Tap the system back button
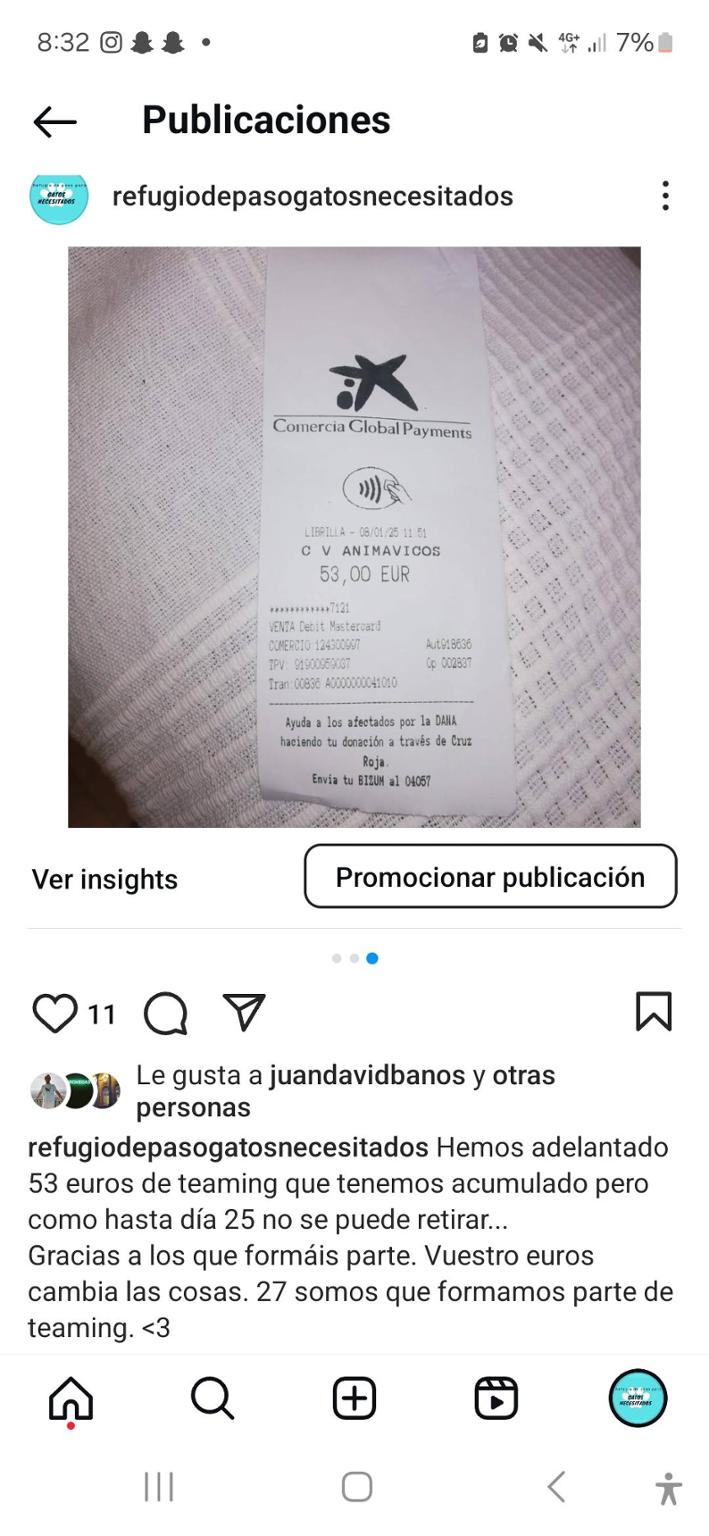The width and height of the screenshot is (709, 1536). (557, 1486)
